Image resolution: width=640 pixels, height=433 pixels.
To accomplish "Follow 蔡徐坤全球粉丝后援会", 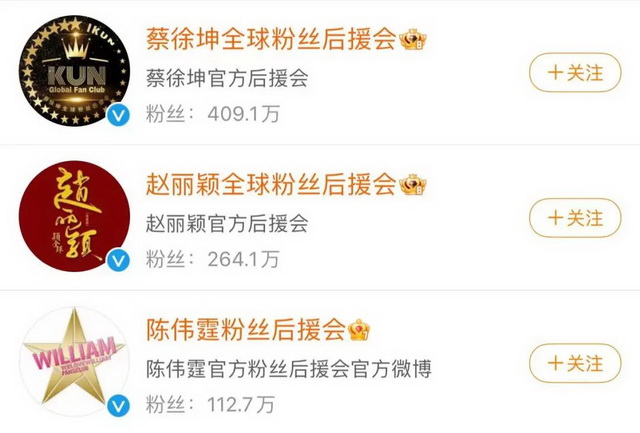I will pos(574,73).
